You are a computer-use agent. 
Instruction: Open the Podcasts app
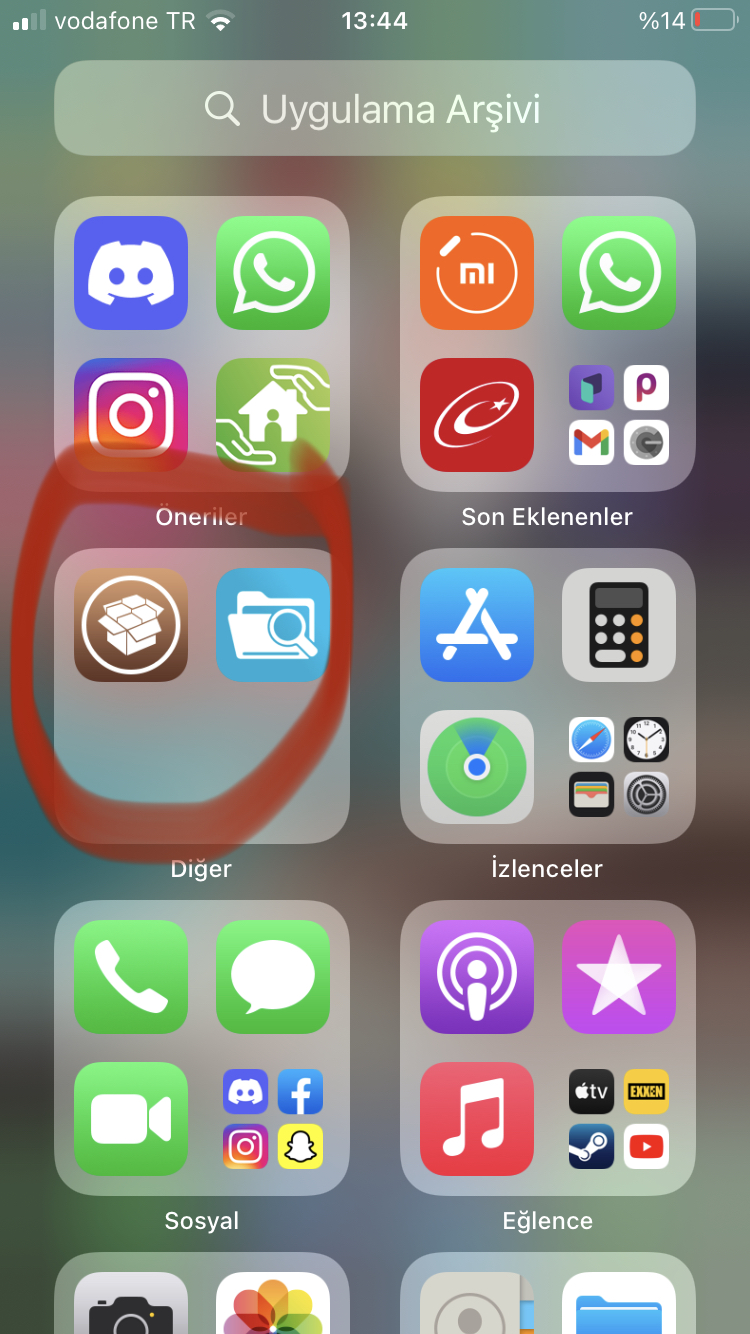pos(477,977)
